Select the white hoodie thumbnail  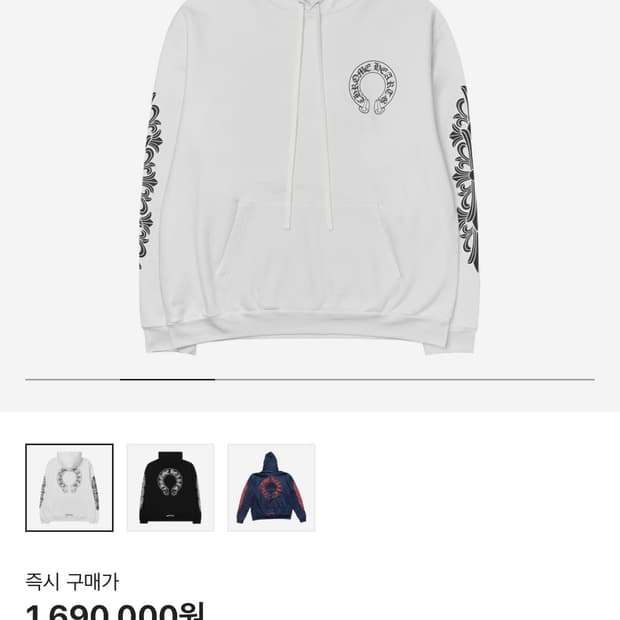click(x=69, y=487)
